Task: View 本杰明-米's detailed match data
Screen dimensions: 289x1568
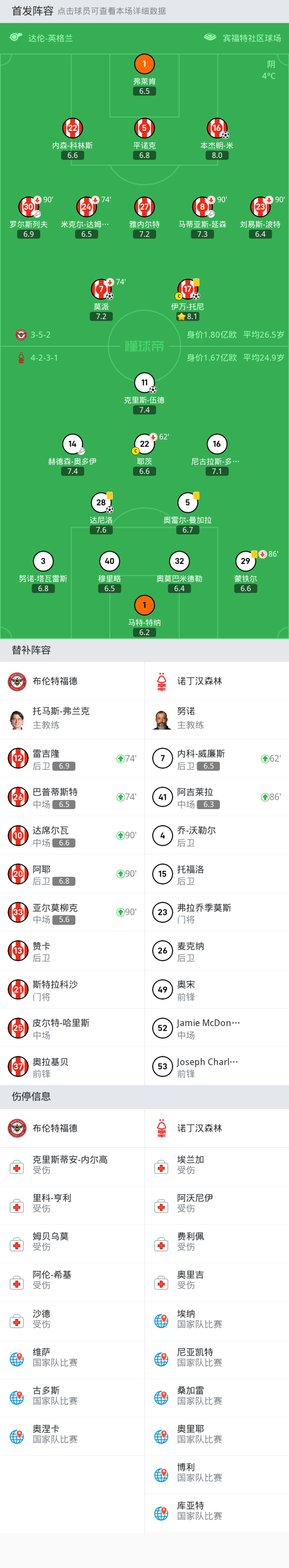Action: tap(216, 128)
